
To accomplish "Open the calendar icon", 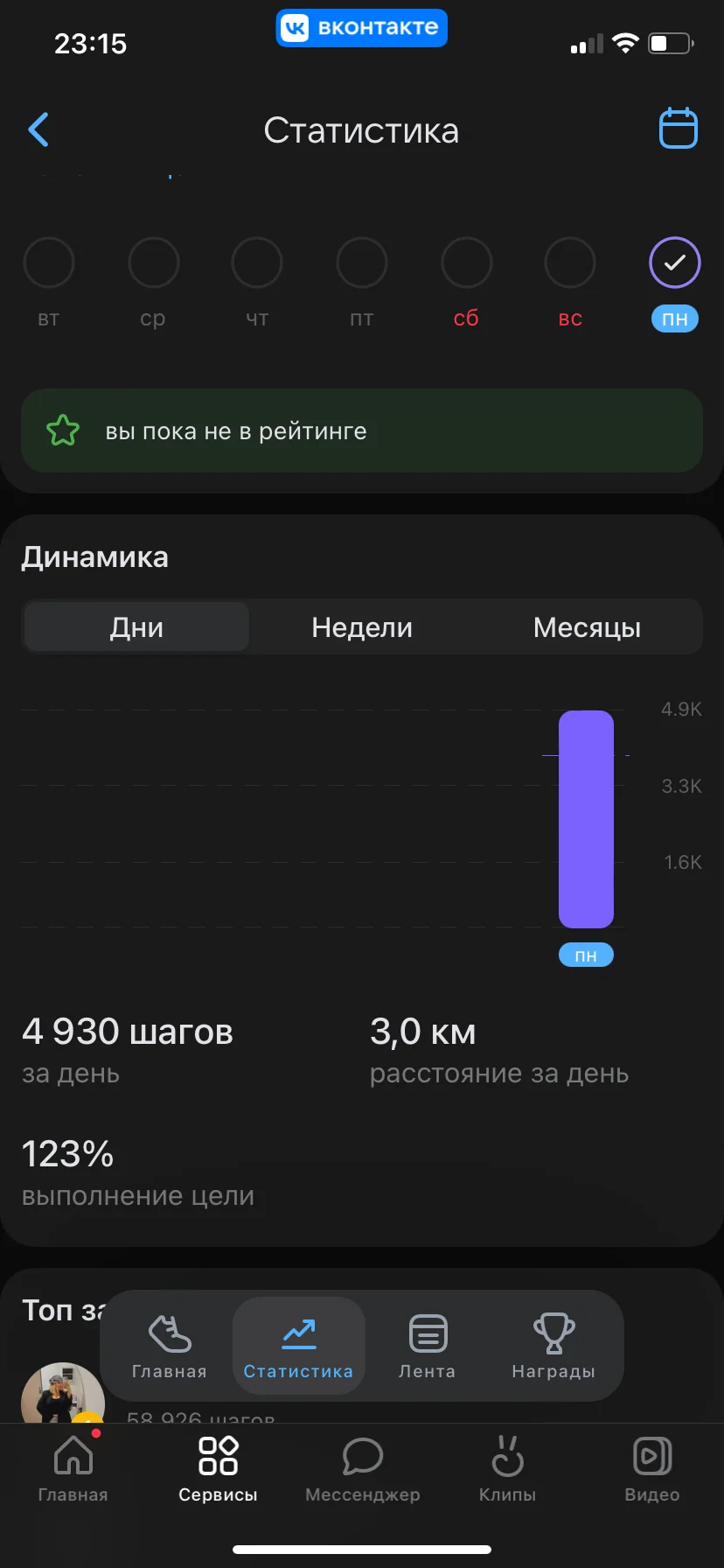I will [x=678, y=129].
